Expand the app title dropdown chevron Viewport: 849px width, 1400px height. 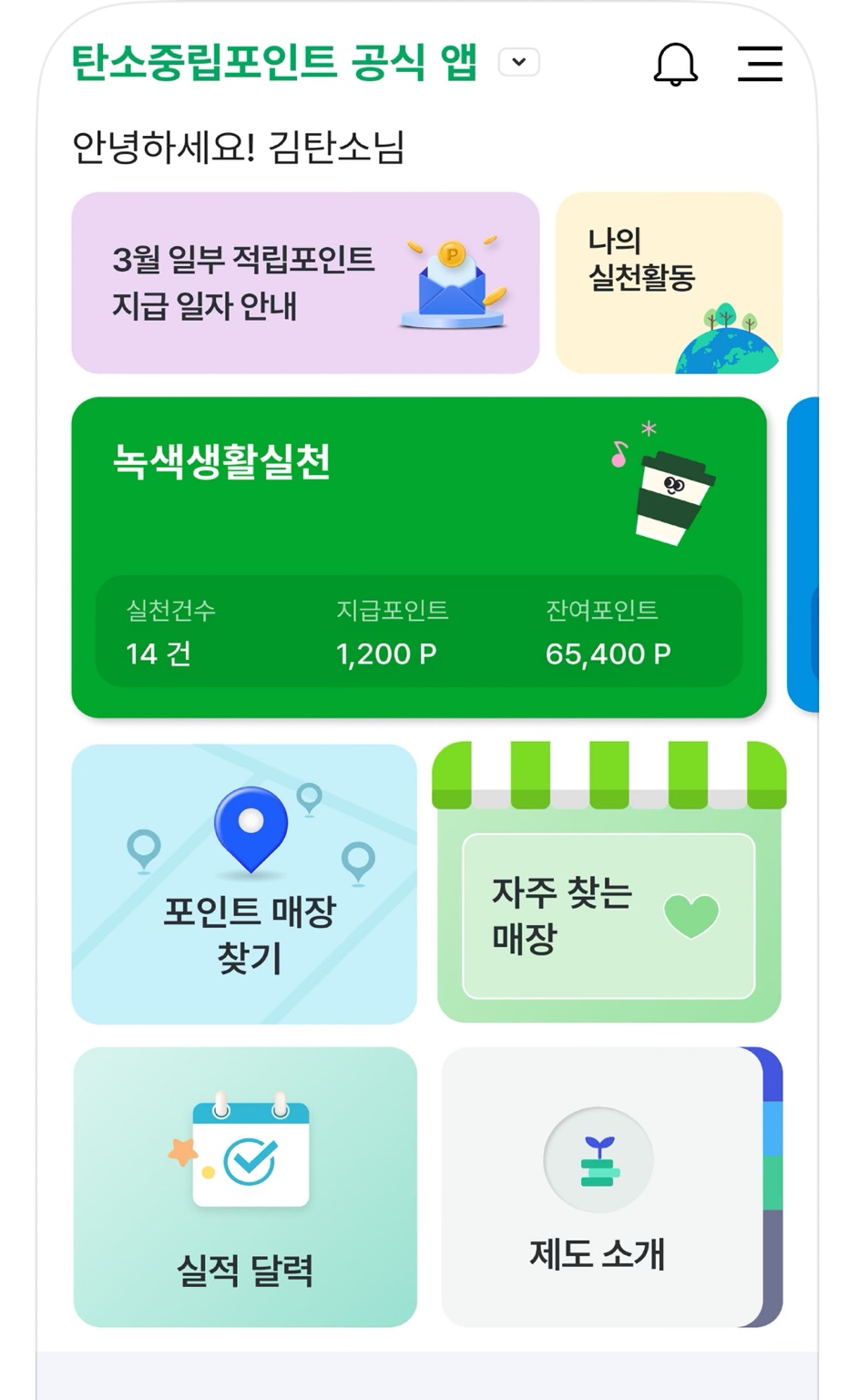pyautogui.click(x=517, y=62)
